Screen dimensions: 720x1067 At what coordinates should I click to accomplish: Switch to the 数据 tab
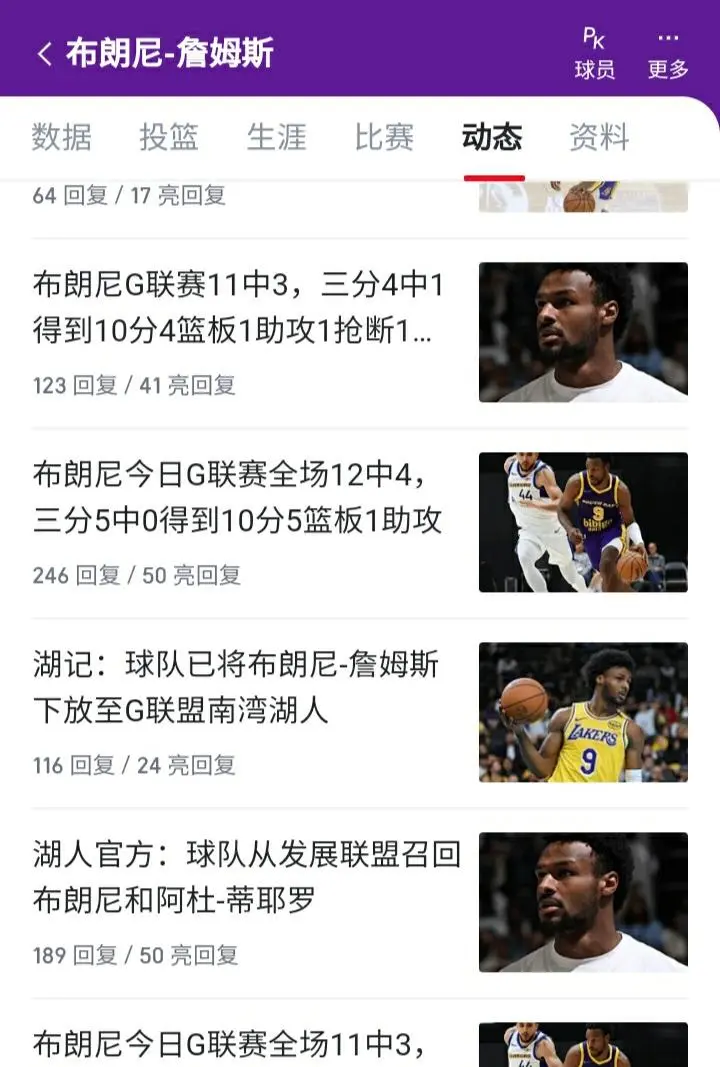click(62, 137)
